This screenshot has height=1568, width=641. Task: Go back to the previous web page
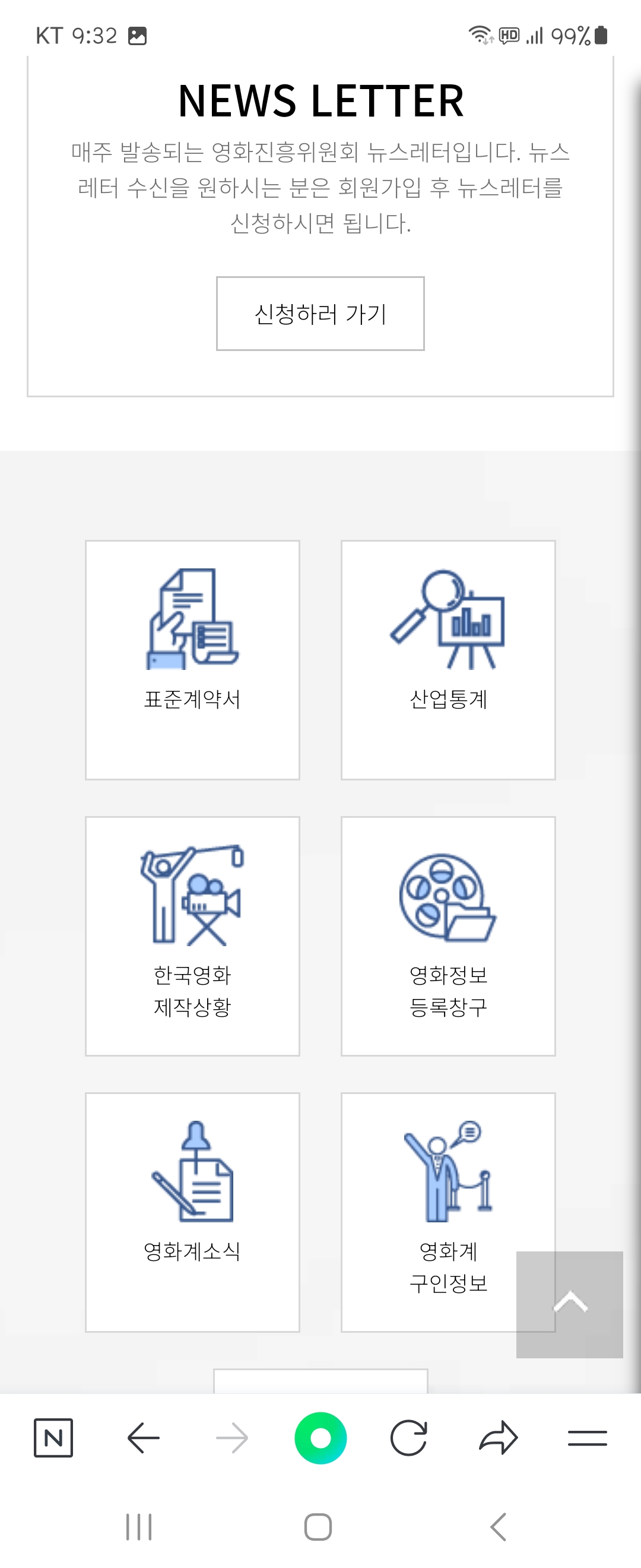pyautogui.click(x=144, y=1438)
